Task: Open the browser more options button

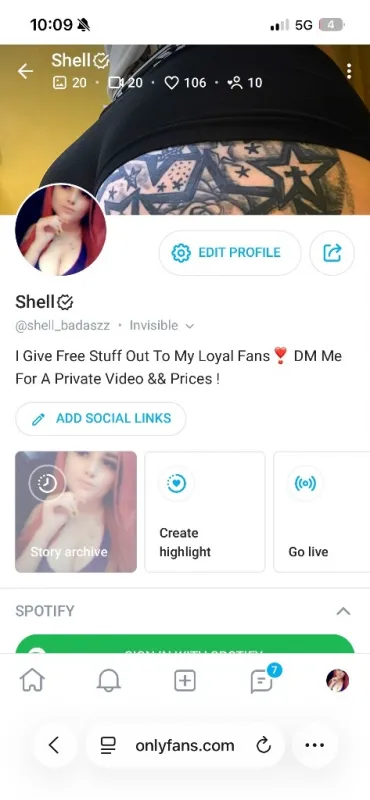Action: [x=314, y=746]
